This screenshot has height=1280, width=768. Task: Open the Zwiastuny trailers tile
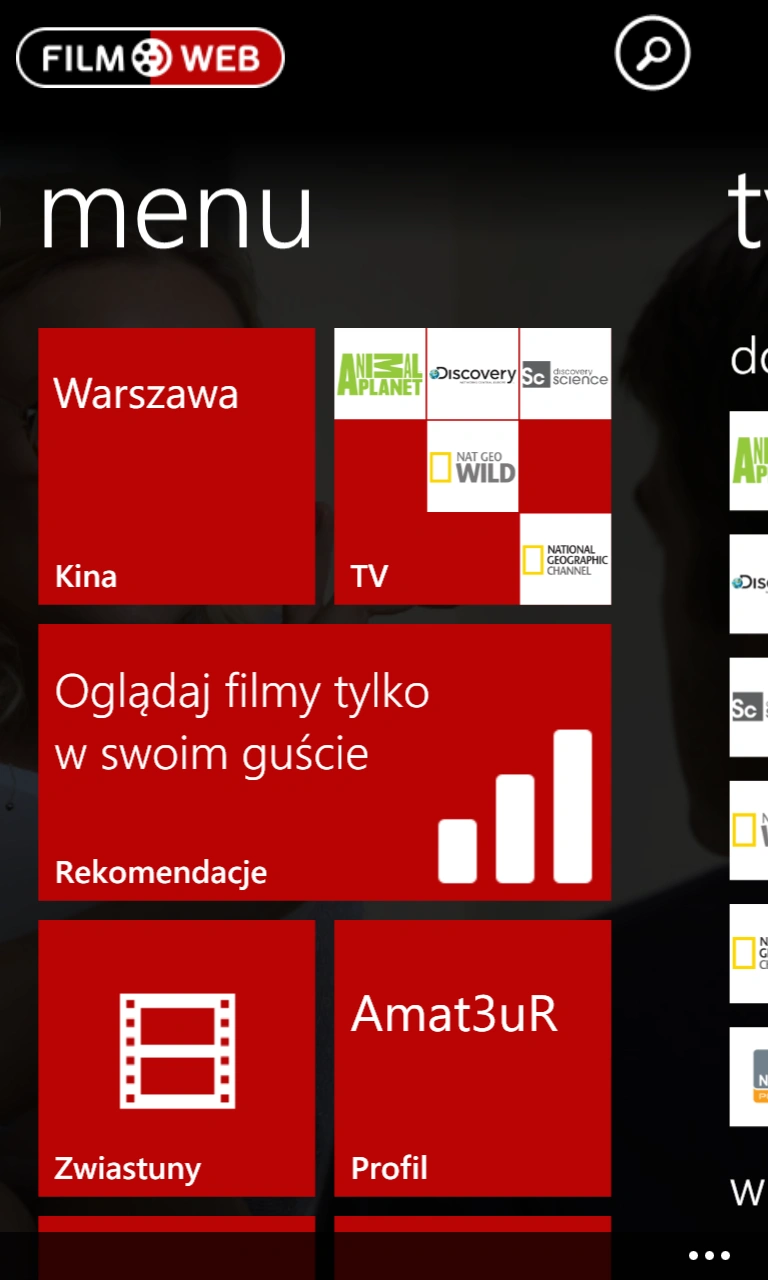pyautogui.click(x=176, y=1058)
